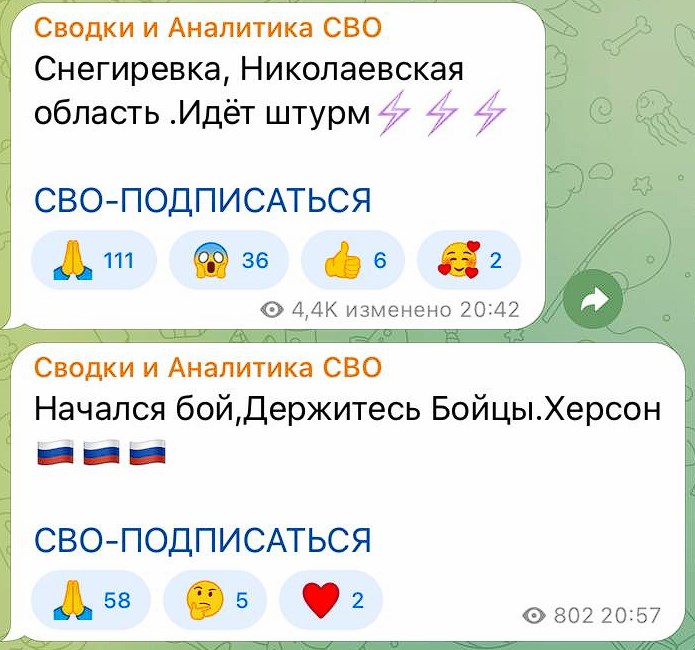Tap the thumbs up reaction with 6
This screenshot has height=650, width=695.
(353, 261)
